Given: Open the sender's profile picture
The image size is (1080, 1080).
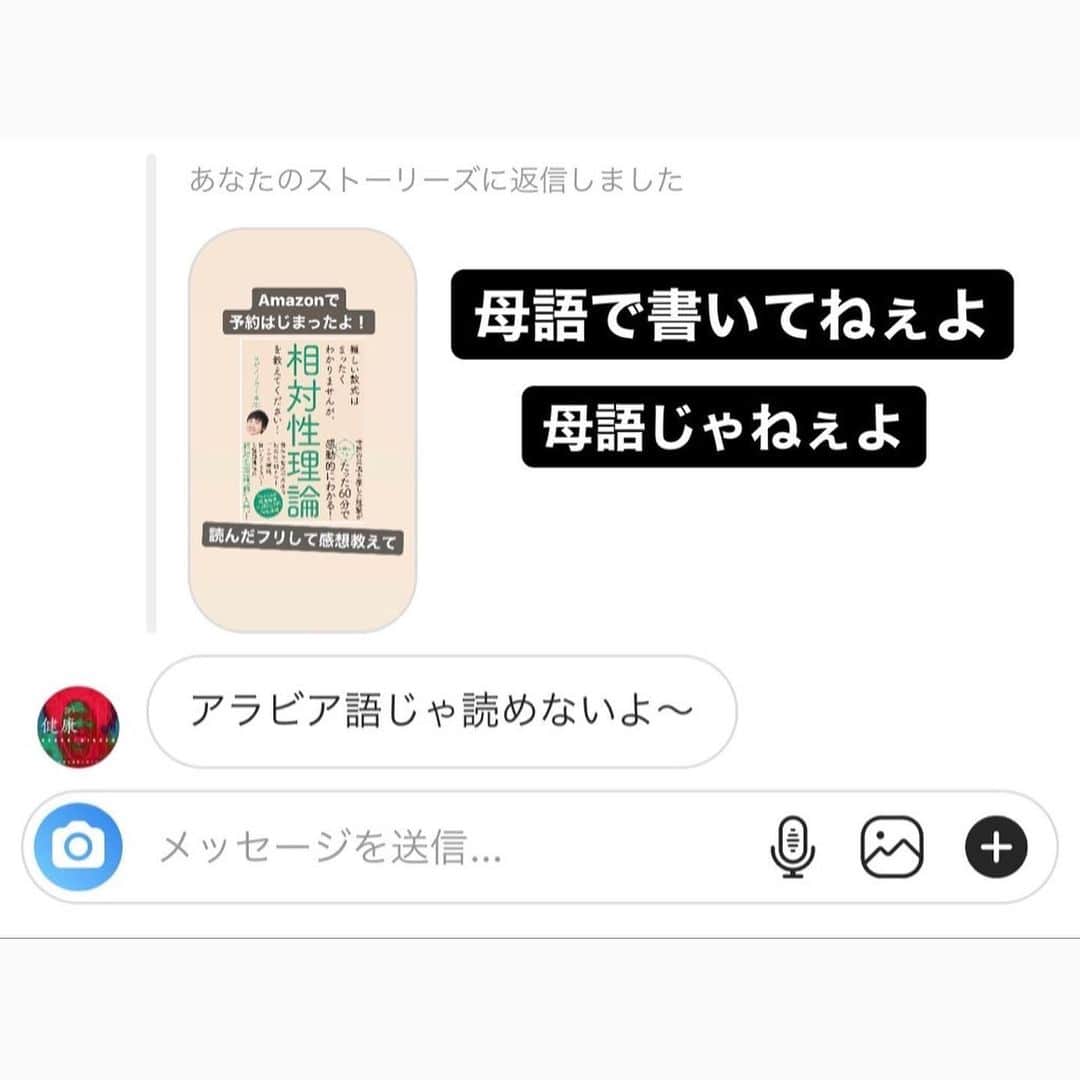Looking at the screenshot, I should click(x=78, y=727).
